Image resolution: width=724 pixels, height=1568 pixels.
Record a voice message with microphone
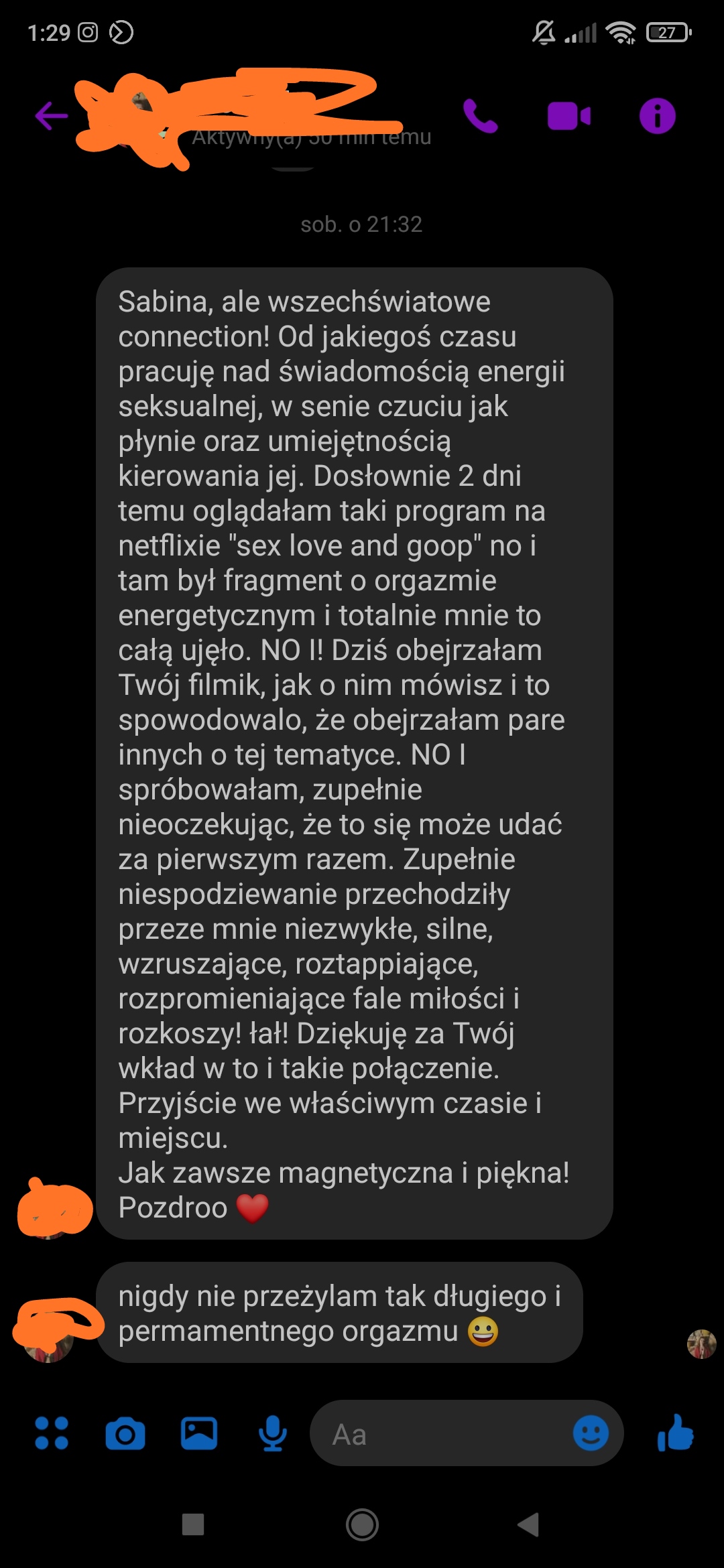(x=273, y=1434)
